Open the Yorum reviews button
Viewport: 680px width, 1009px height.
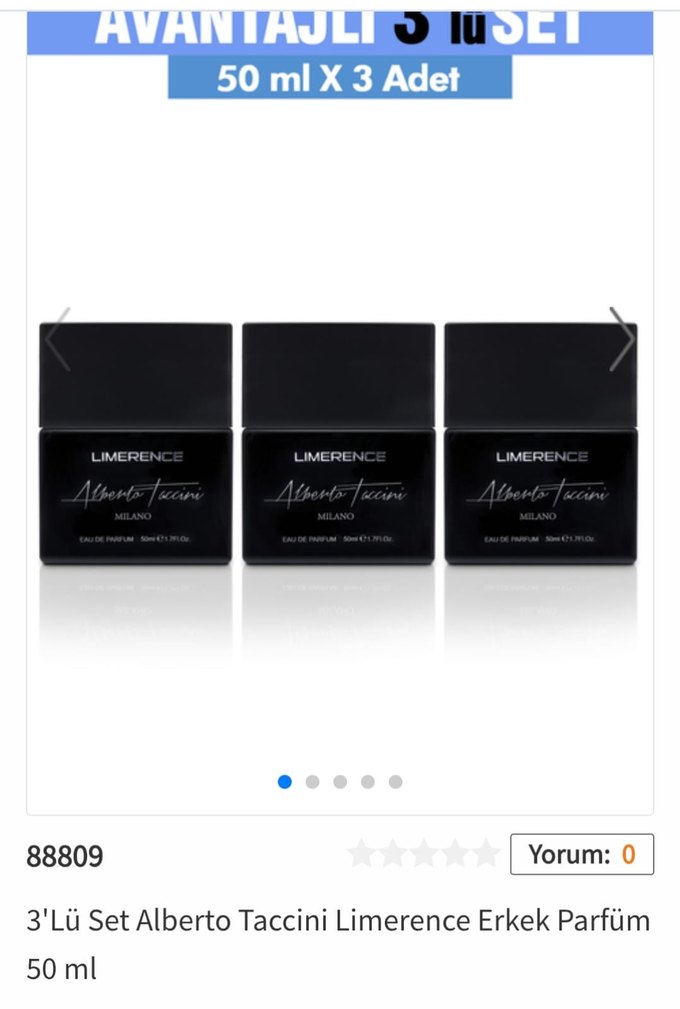click(x=582, y=855)
